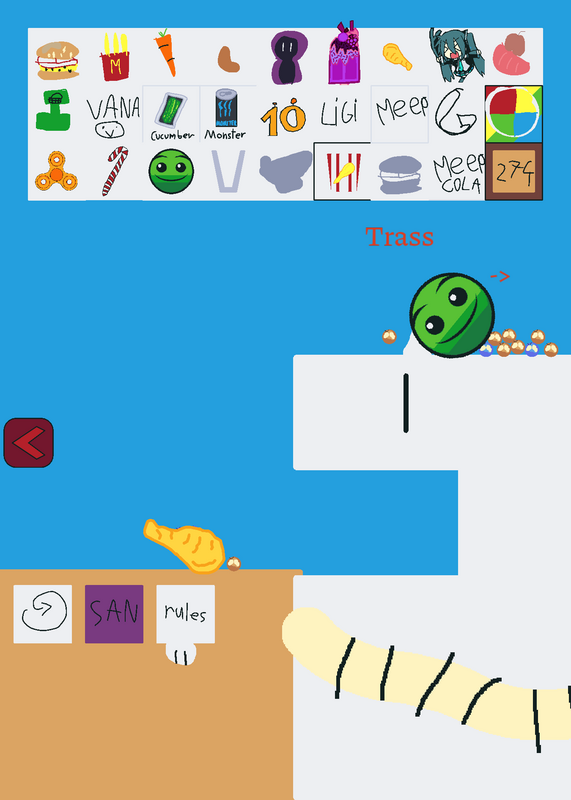The image size is (571, 800).
Task: Select the fidget spinner item
Action: coord(57,171)
